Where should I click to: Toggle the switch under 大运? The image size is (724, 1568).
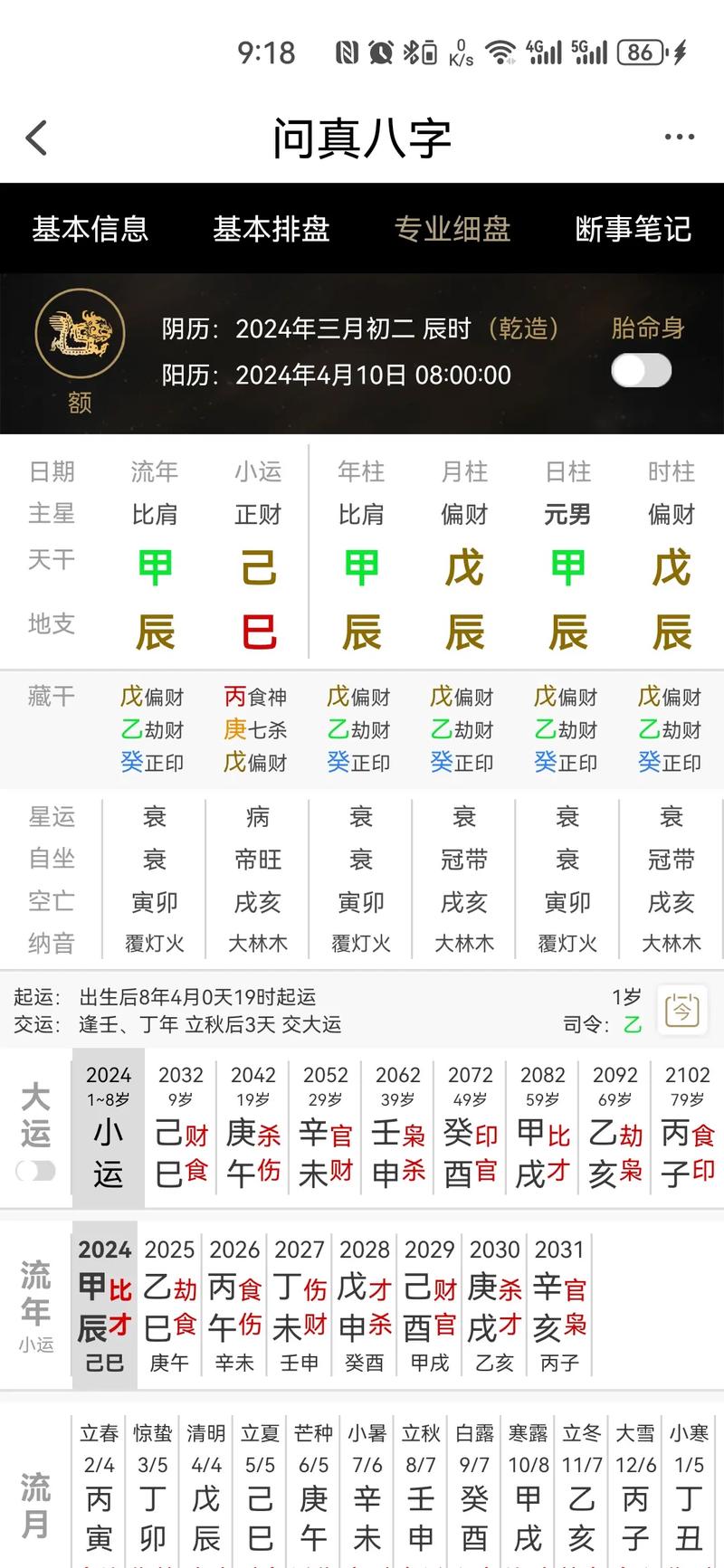36,1172
